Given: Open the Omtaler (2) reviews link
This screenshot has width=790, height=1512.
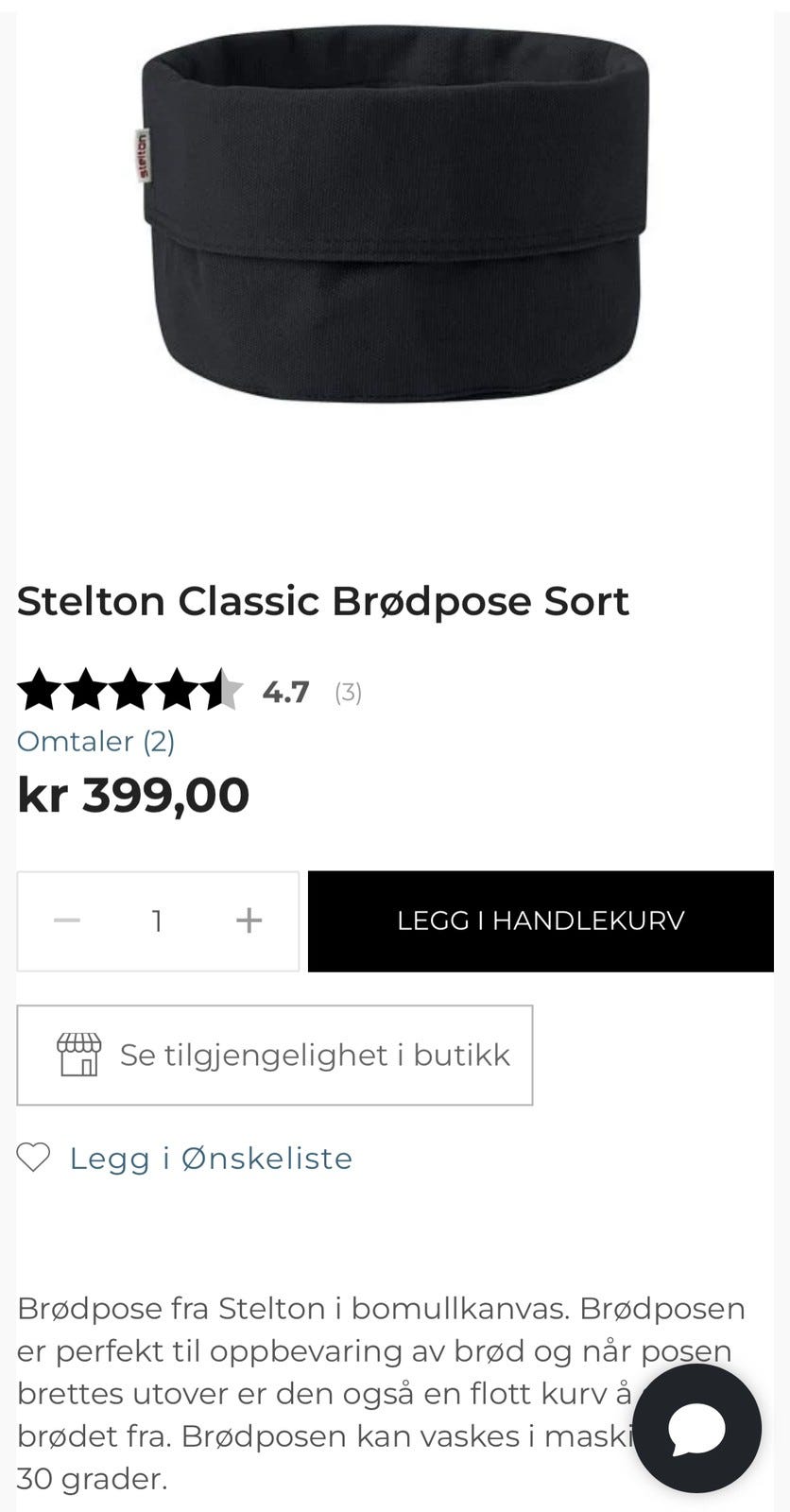Looking at the screenshot, I should pyautogui.click(x=96, y=741).
